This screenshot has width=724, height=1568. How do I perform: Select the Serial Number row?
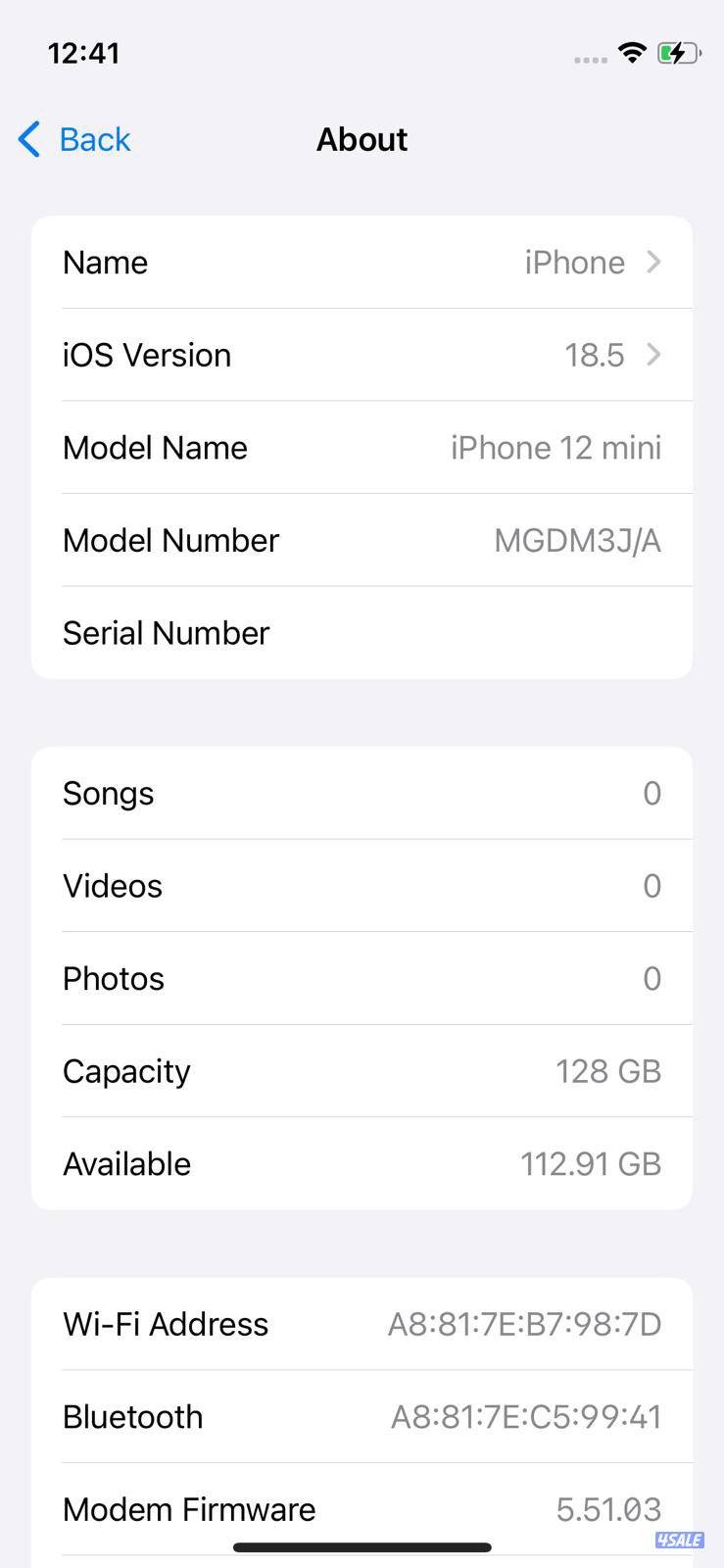point(362,633)
